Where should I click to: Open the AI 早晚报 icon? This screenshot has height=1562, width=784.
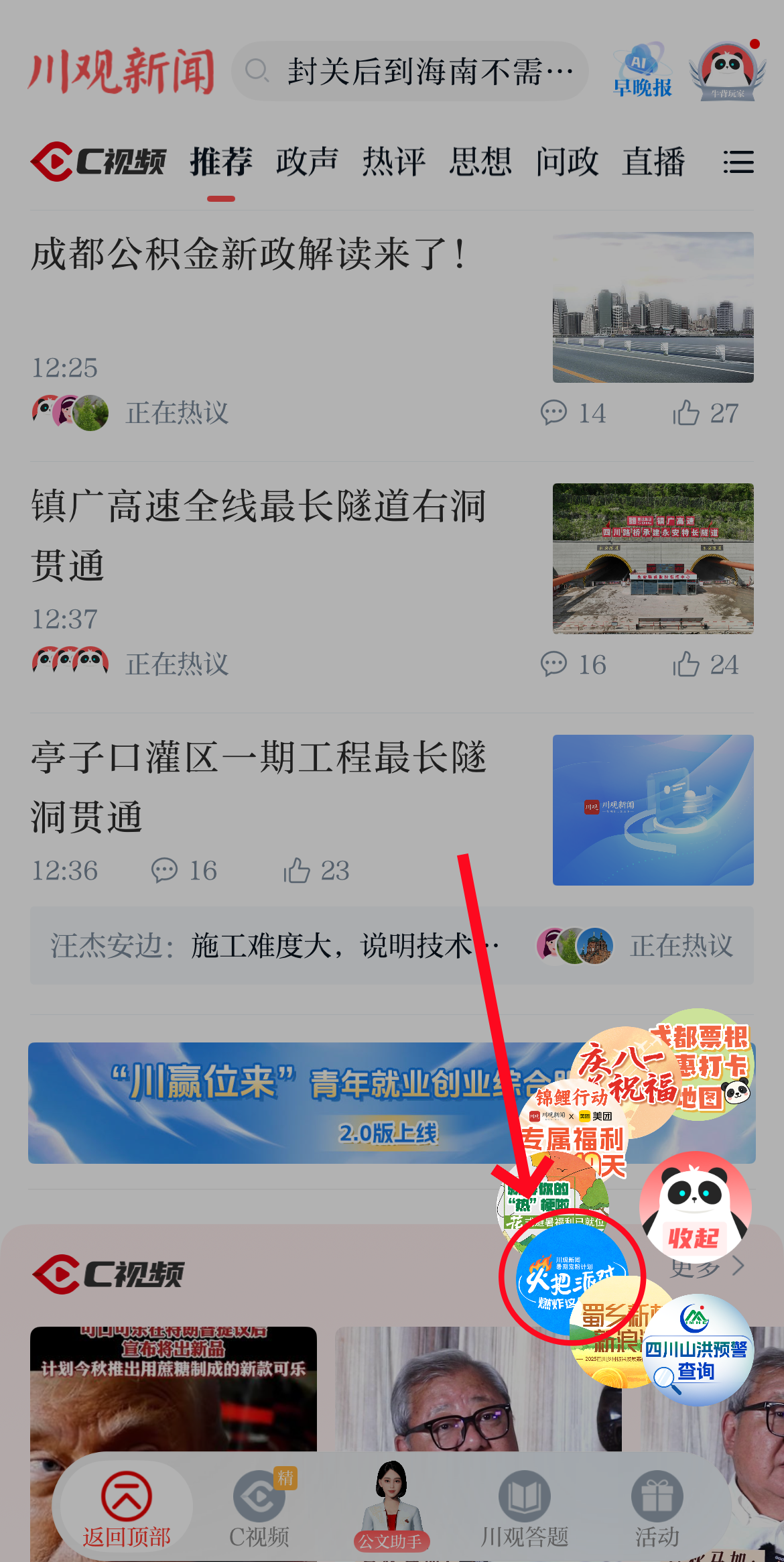click(x=642, y=71)
